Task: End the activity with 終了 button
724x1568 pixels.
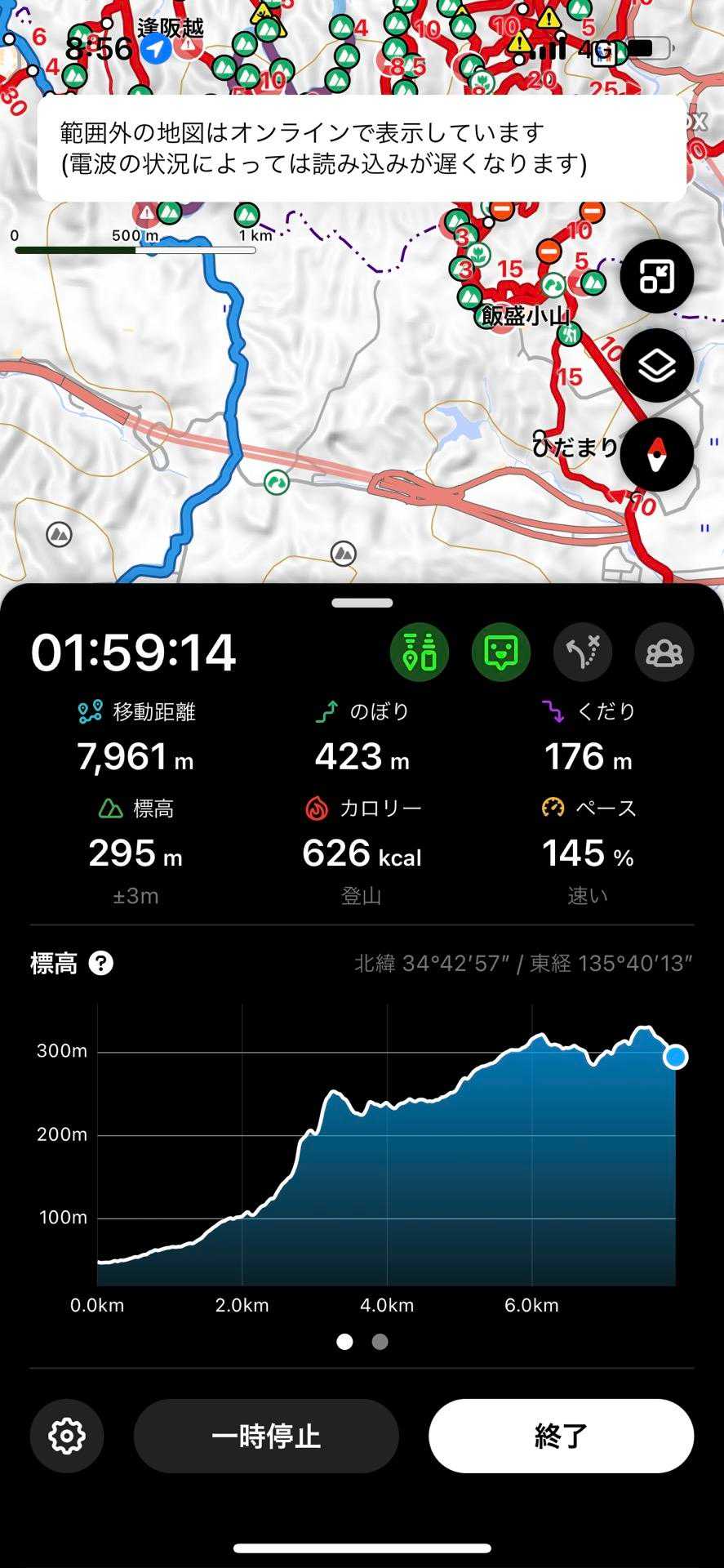Action: 561,1436
